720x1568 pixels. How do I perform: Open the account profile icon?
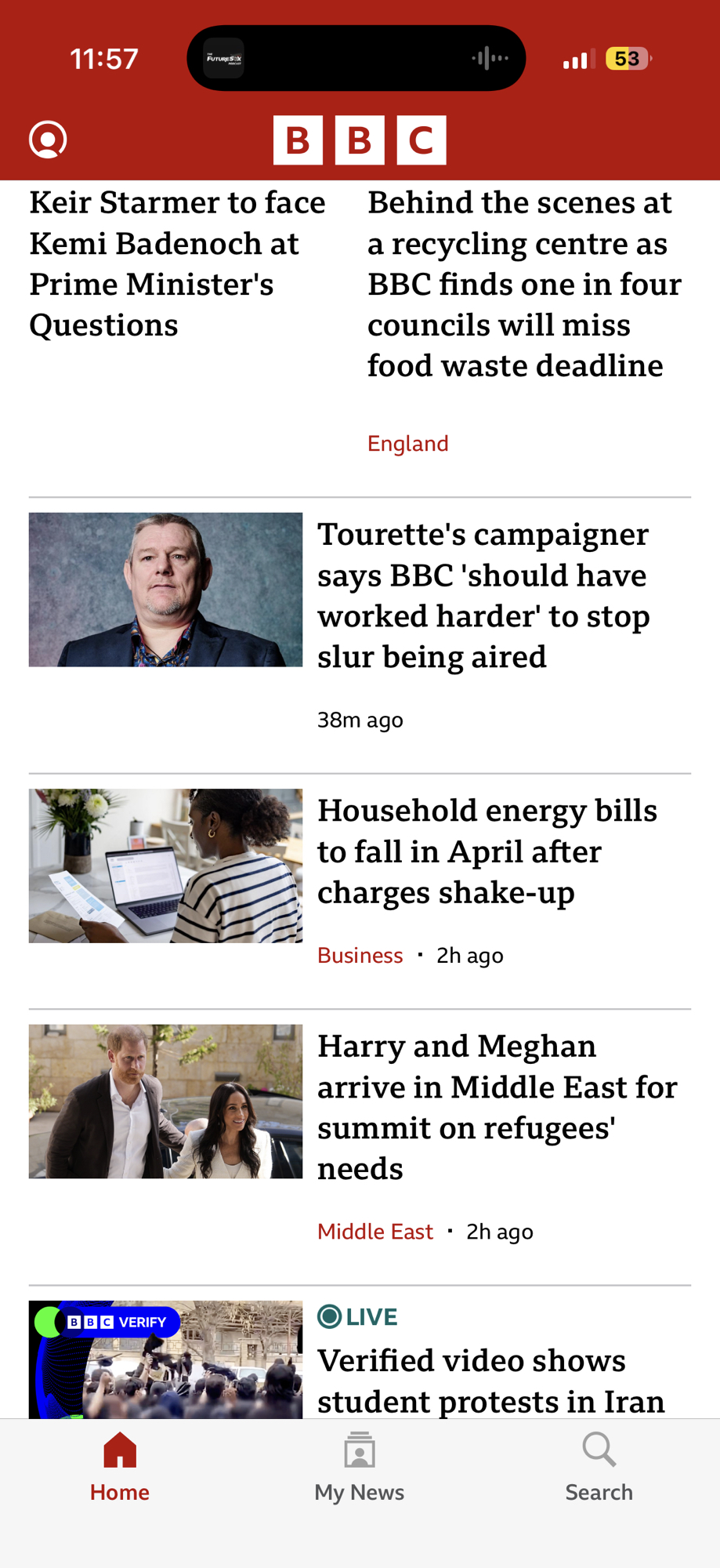tap(48, 140)
